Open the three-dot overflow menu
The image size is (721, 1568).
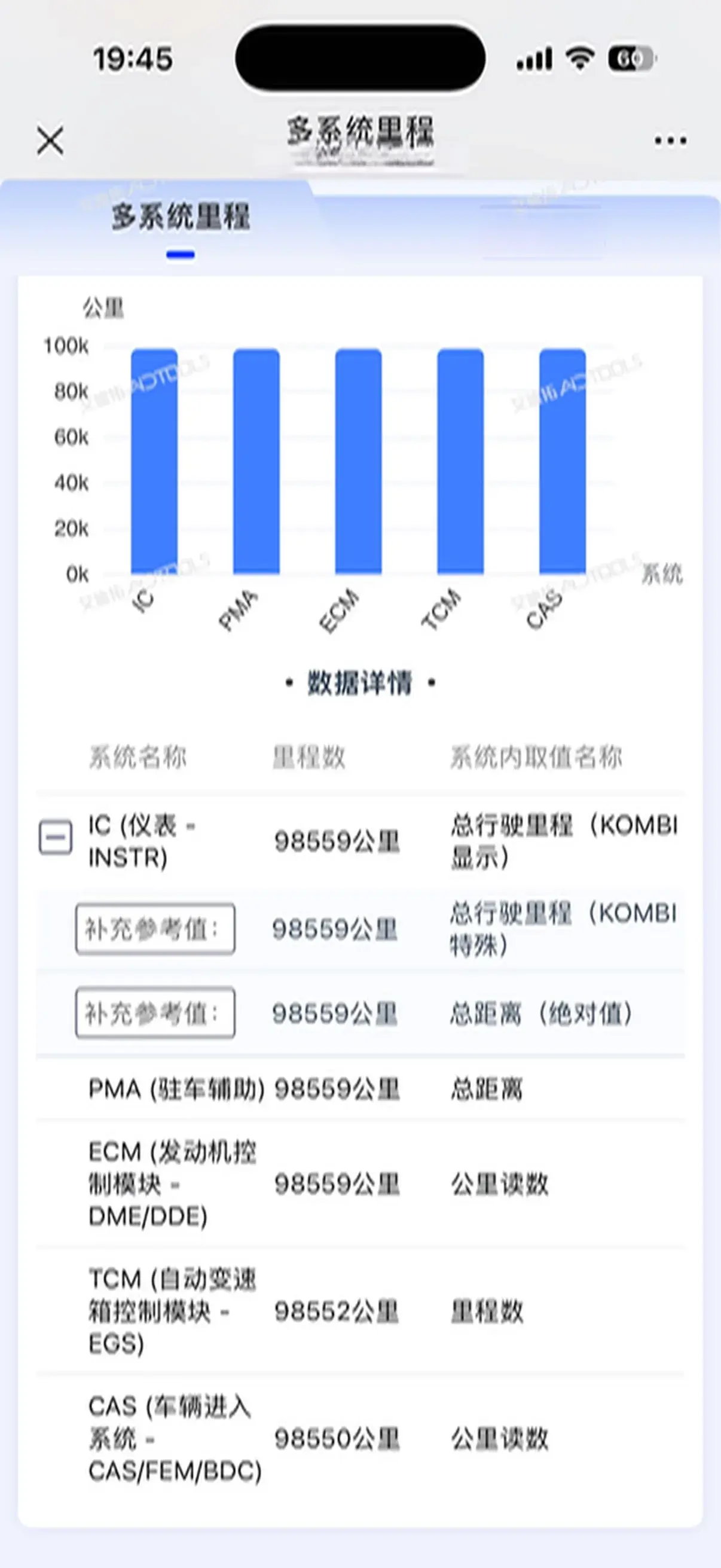pyautogui.click(x=670, y=141)
